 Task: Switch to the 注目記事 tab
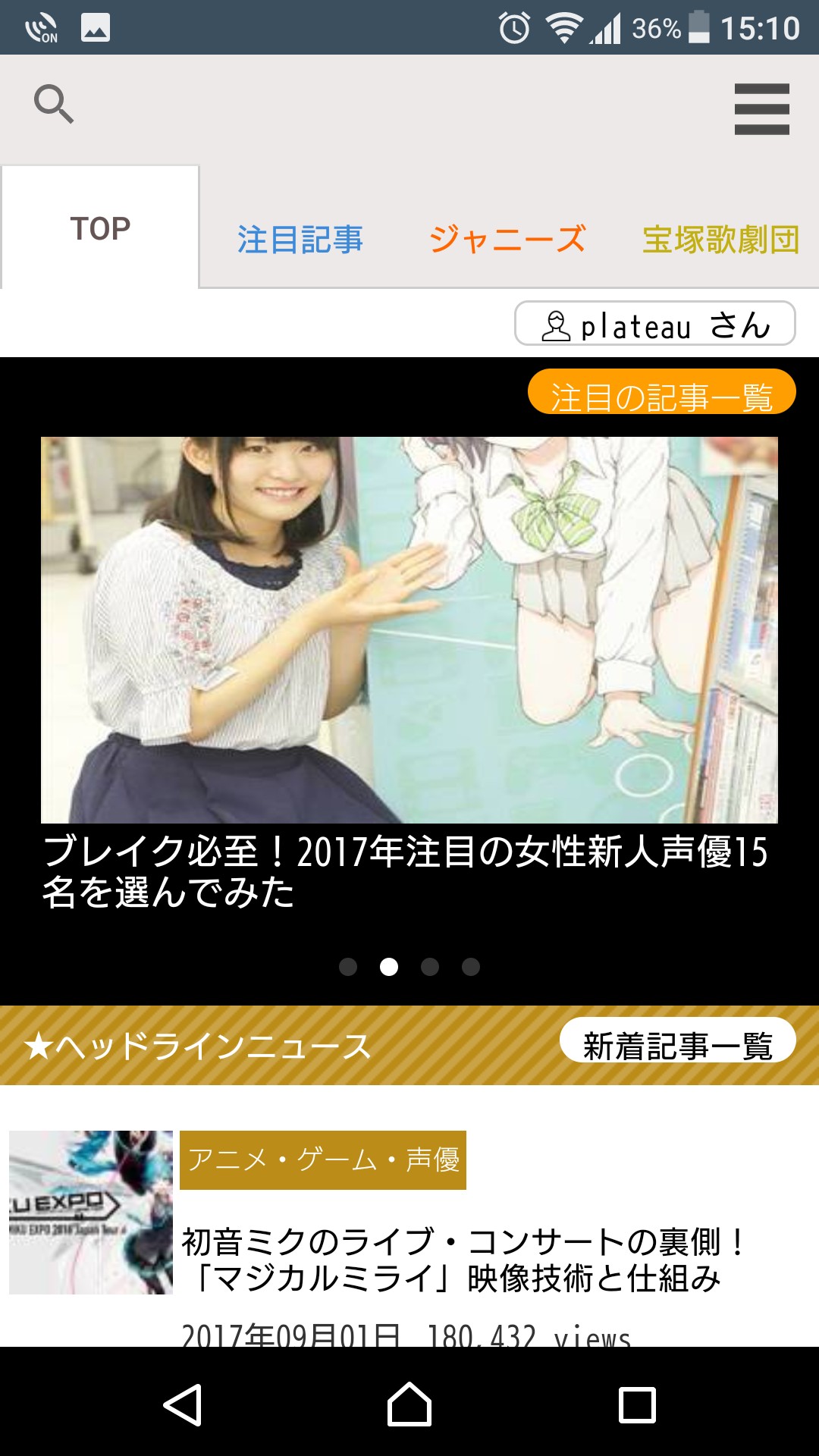click(300, 240)
